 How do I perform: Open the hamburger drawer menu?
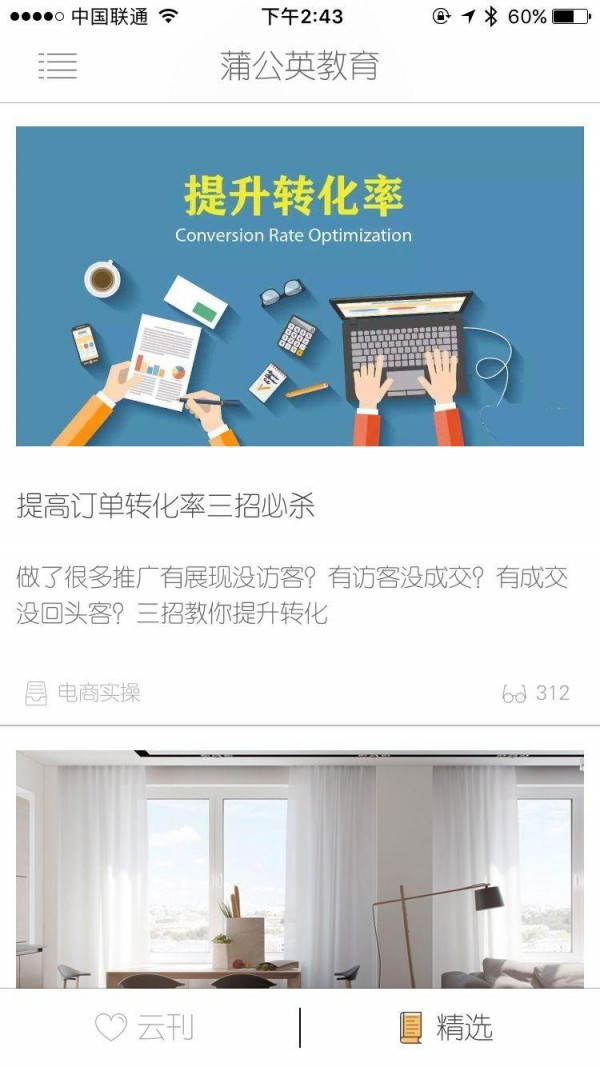tap(58, 66)
